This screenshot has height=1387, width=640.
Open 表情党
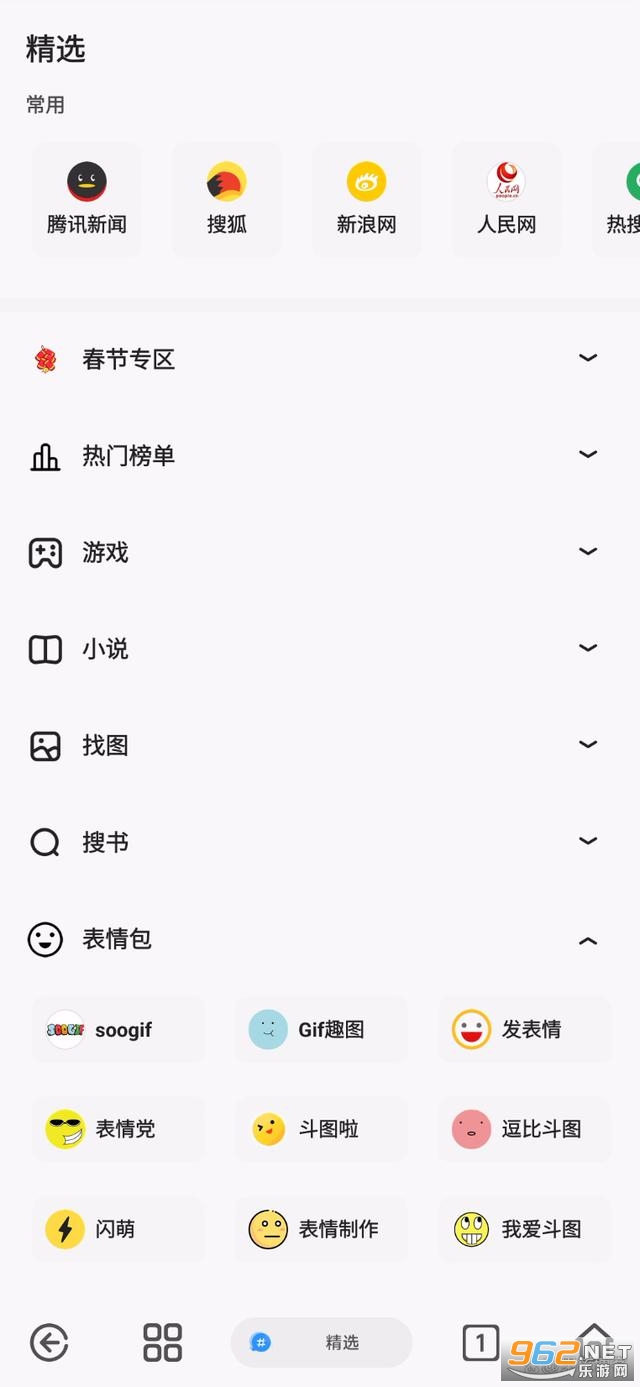(x=118, y=1129)
